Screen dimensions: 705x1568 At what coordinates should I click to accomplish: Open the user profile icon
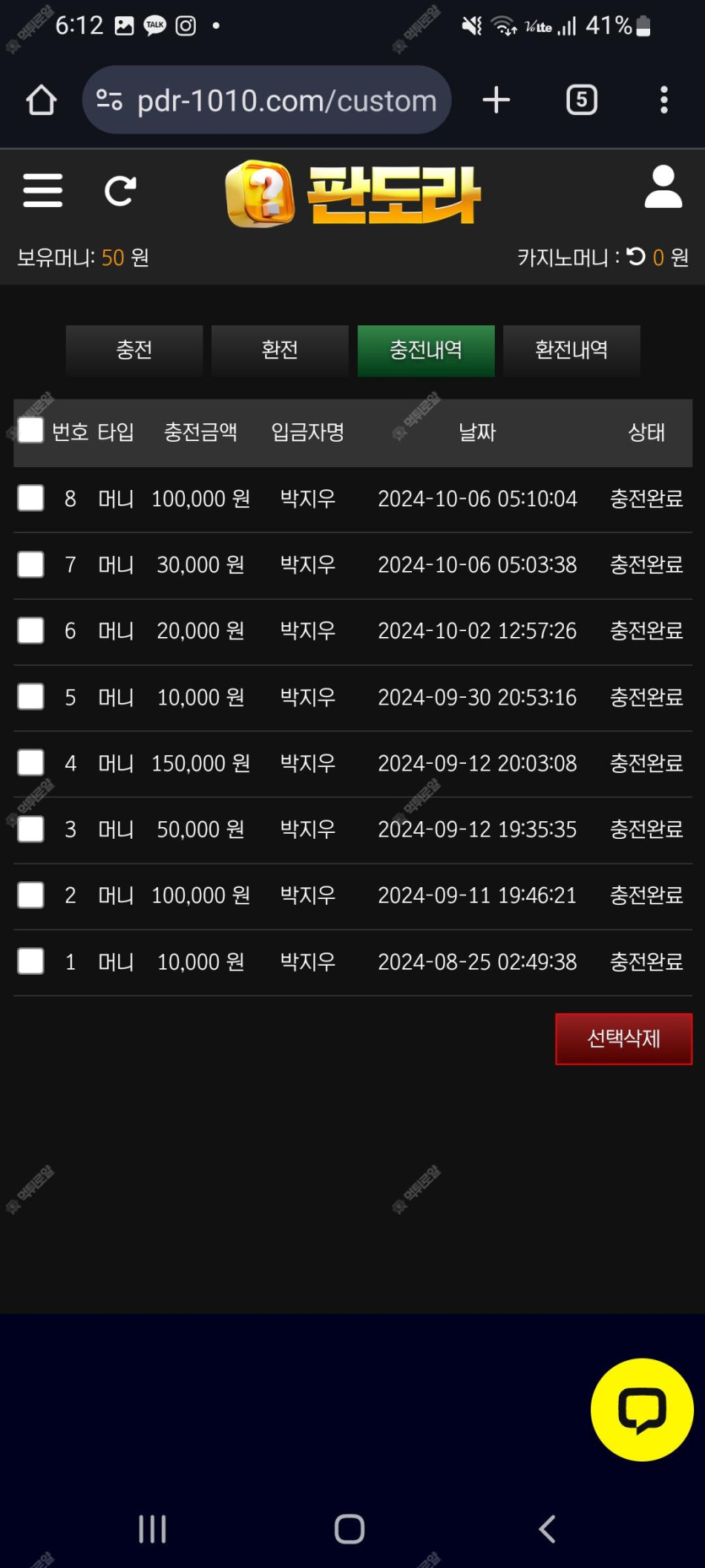click(x=663, y=187)
